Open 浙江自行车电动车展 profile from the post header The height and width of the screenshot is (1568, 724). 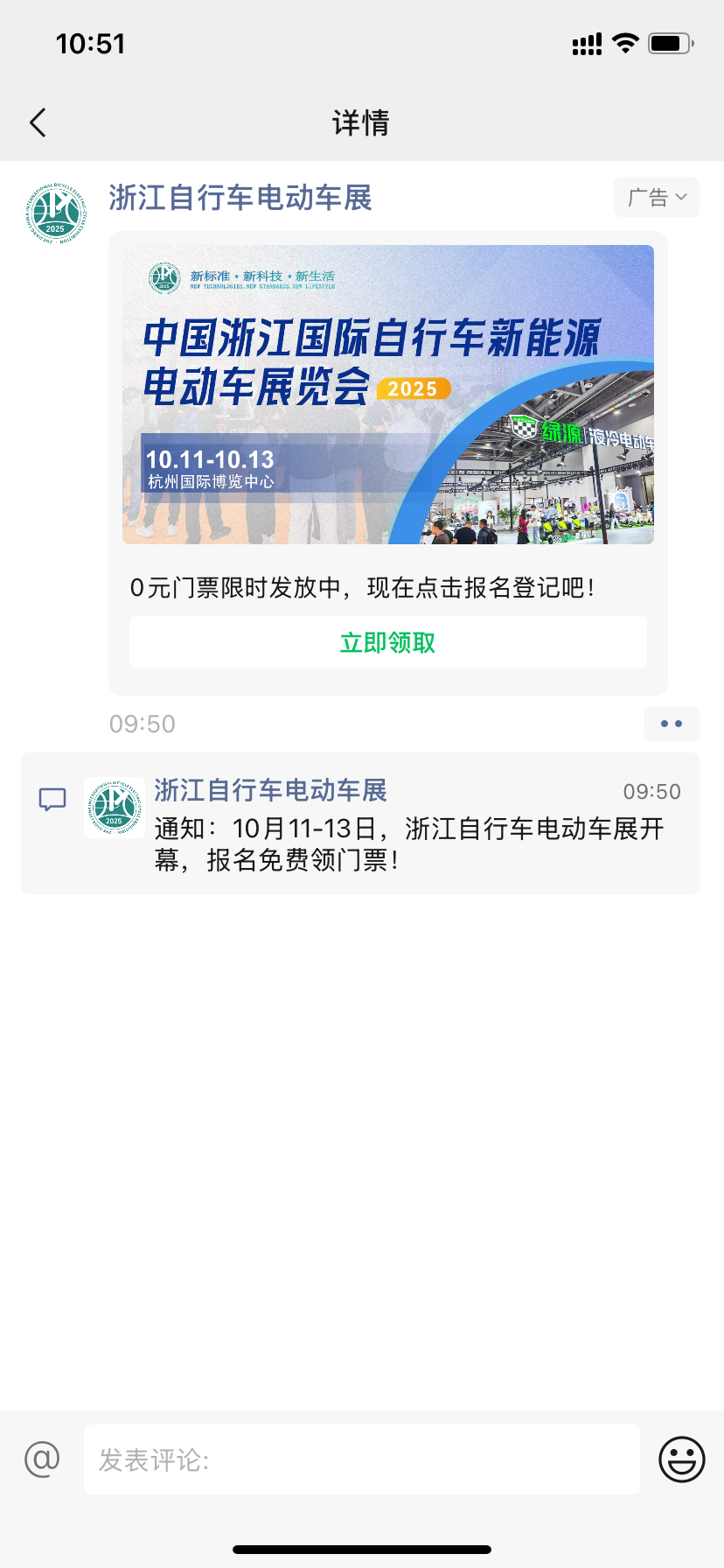click(240, 199)
